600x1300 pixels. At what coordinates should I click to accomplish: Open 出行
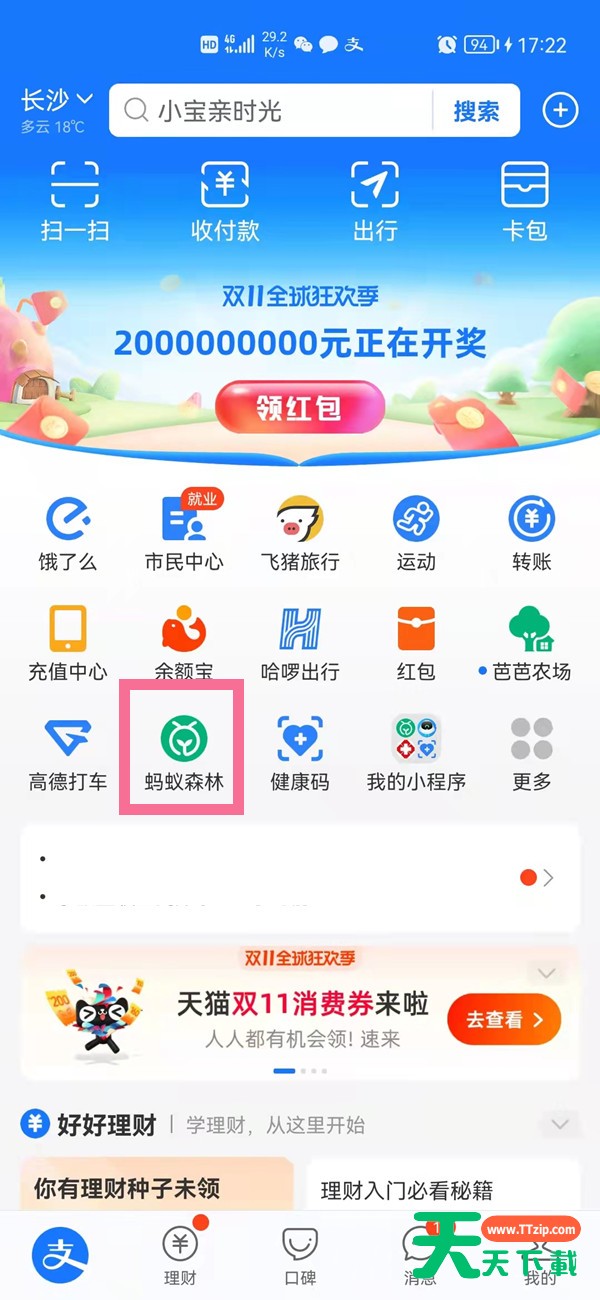point(375,201)
